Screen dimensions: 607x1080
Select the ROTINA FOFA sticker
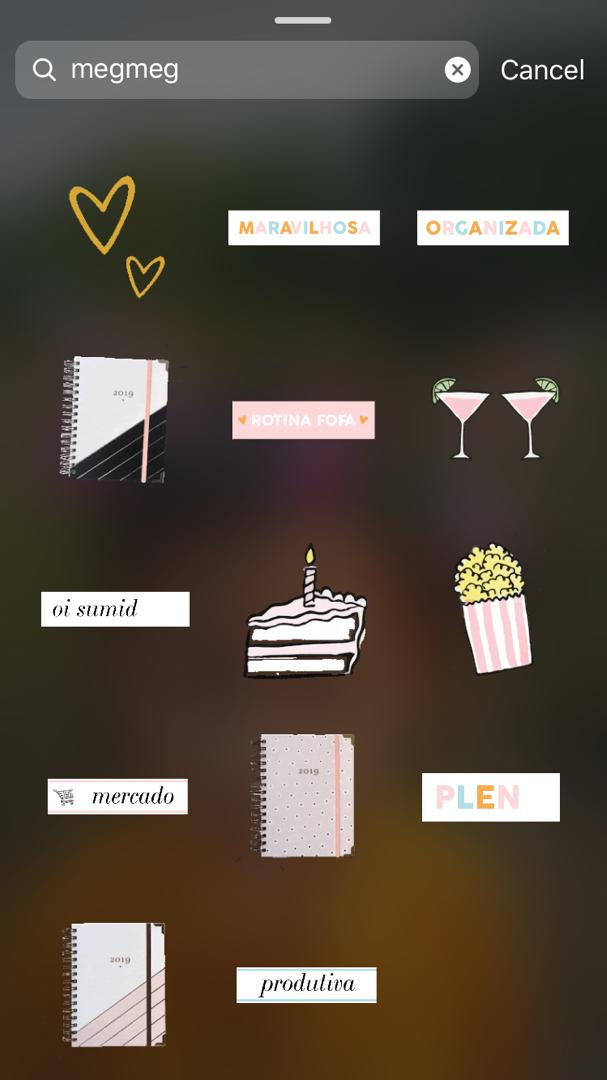click(303, 420)
